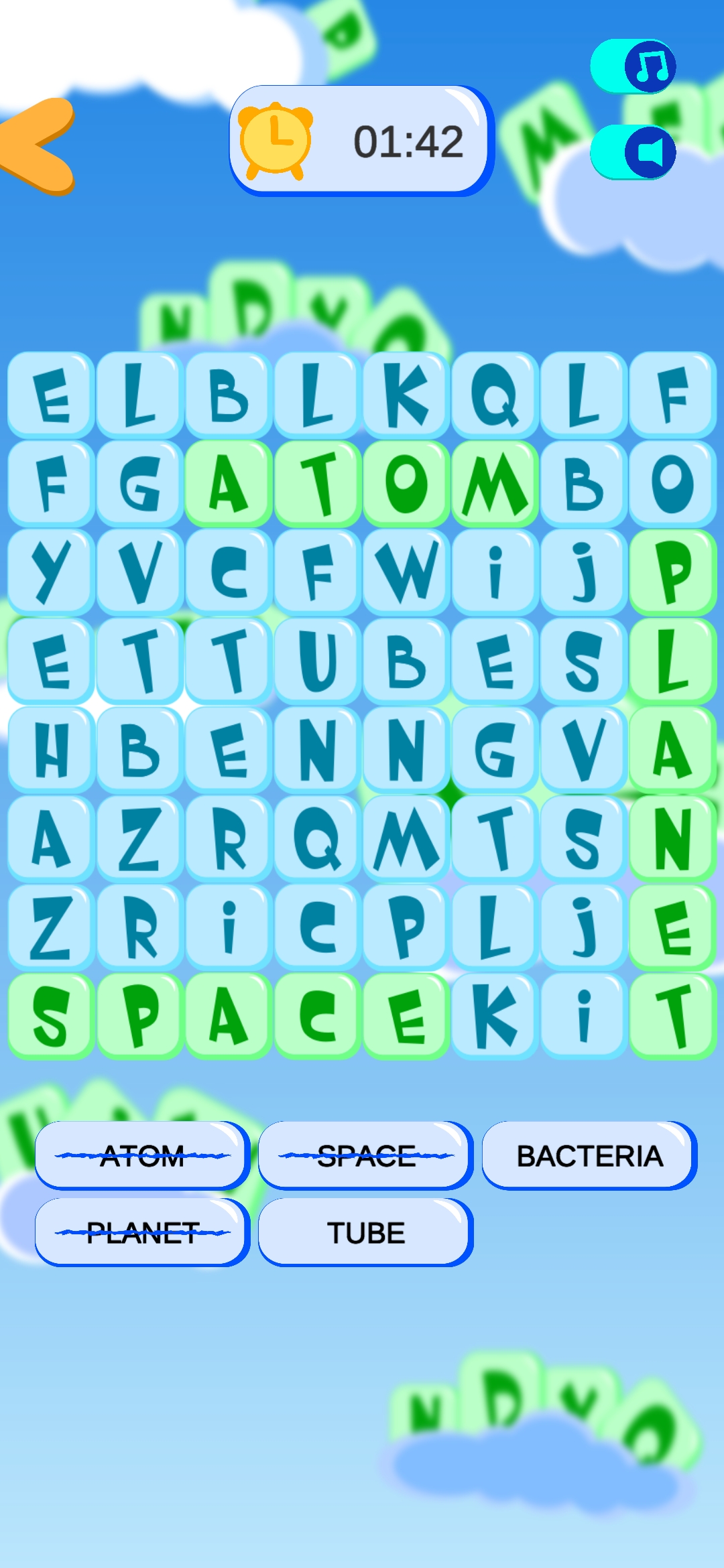Choose the letter Y tile
Screen dimensions: 724x1568
pos(51,572)
